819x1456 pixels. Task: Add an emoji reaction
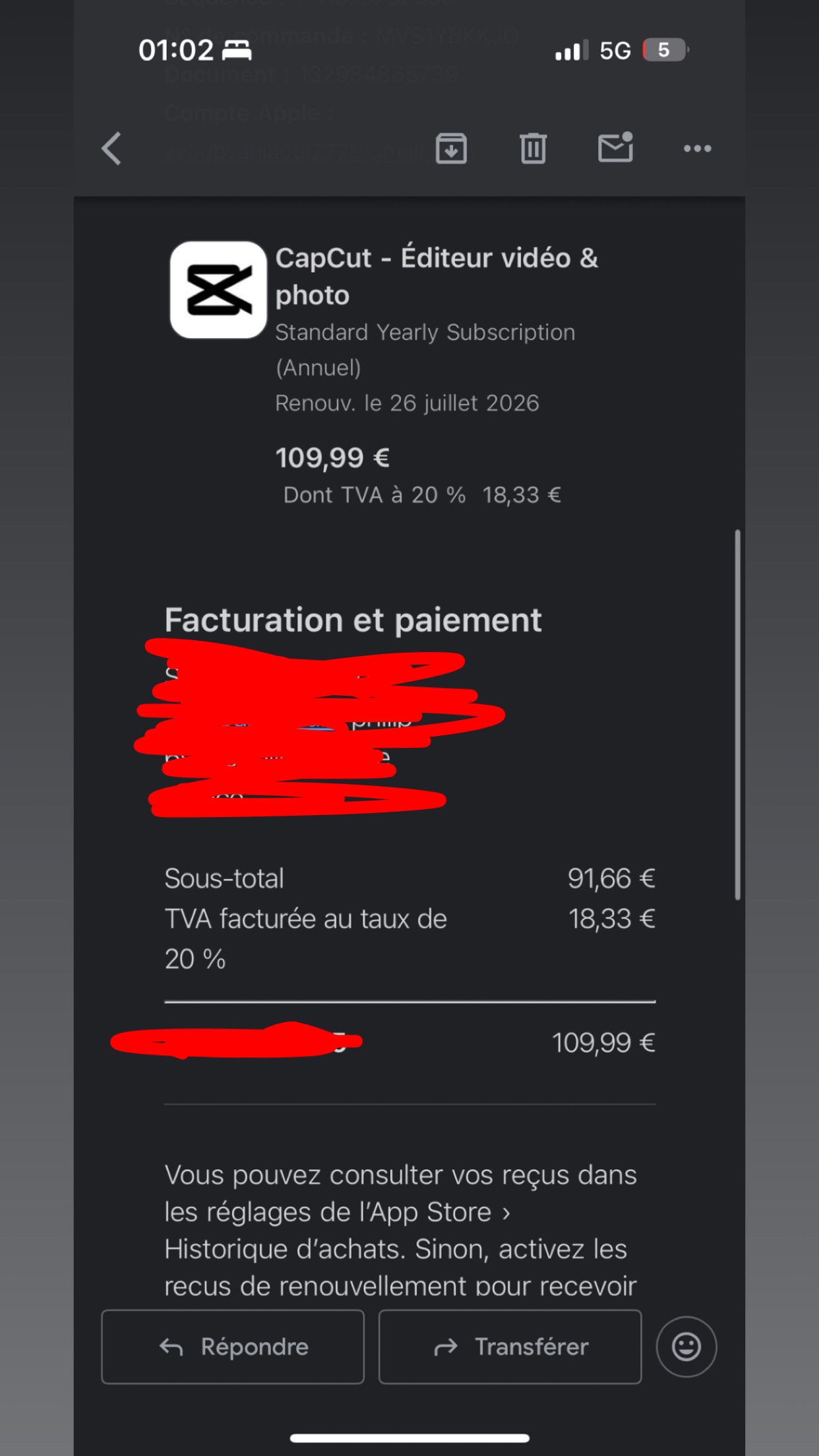[686, 1347]
